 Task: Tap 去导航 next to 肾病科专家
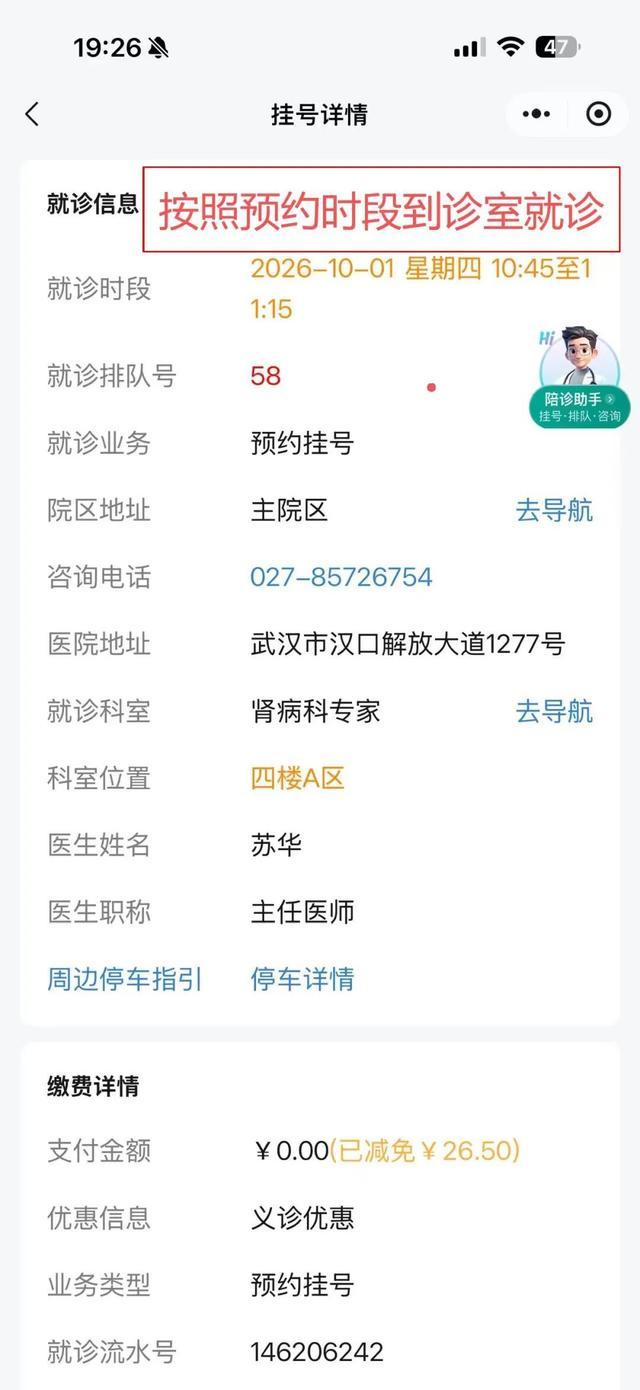(x=554, y=711)
